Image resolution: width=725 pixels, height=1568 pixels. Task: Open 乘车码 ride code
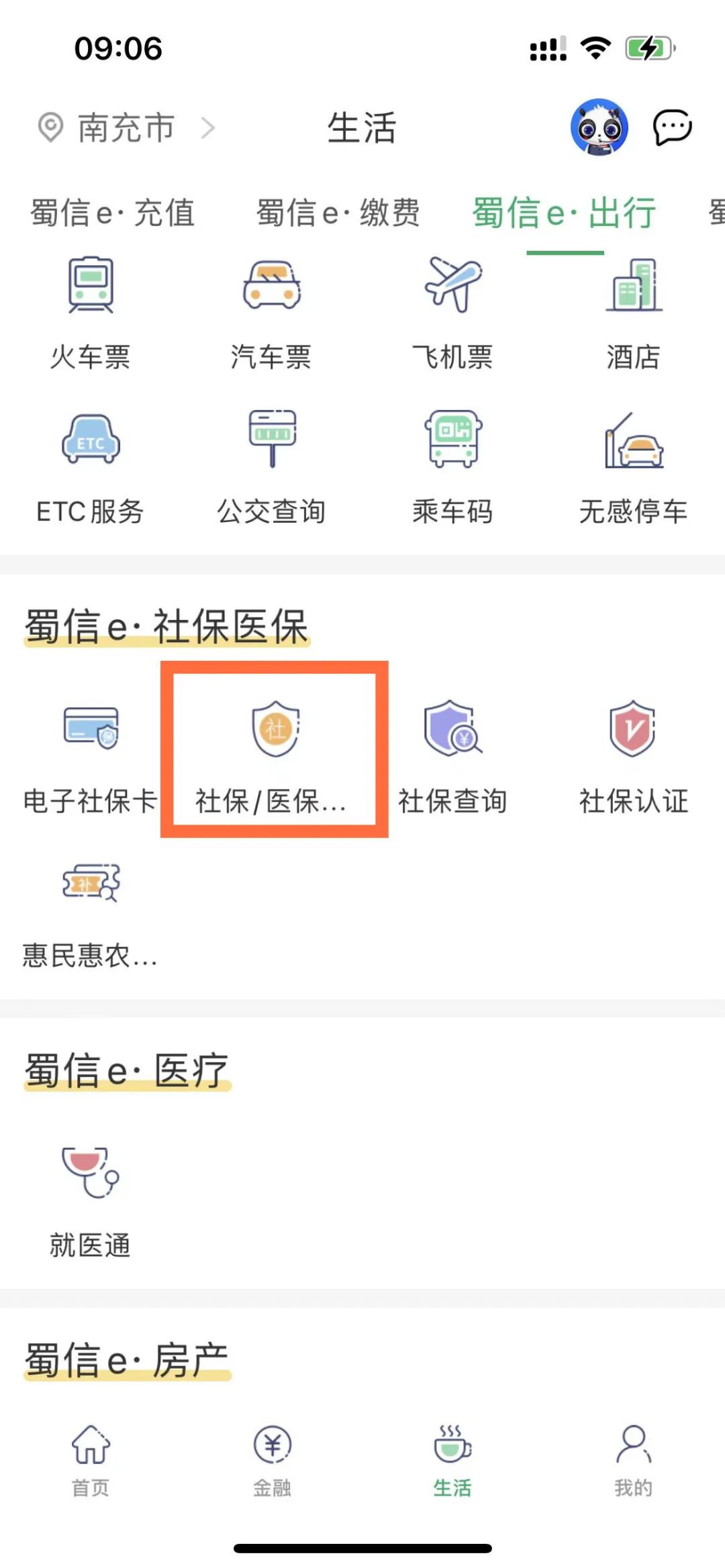(x=452, y=468)
